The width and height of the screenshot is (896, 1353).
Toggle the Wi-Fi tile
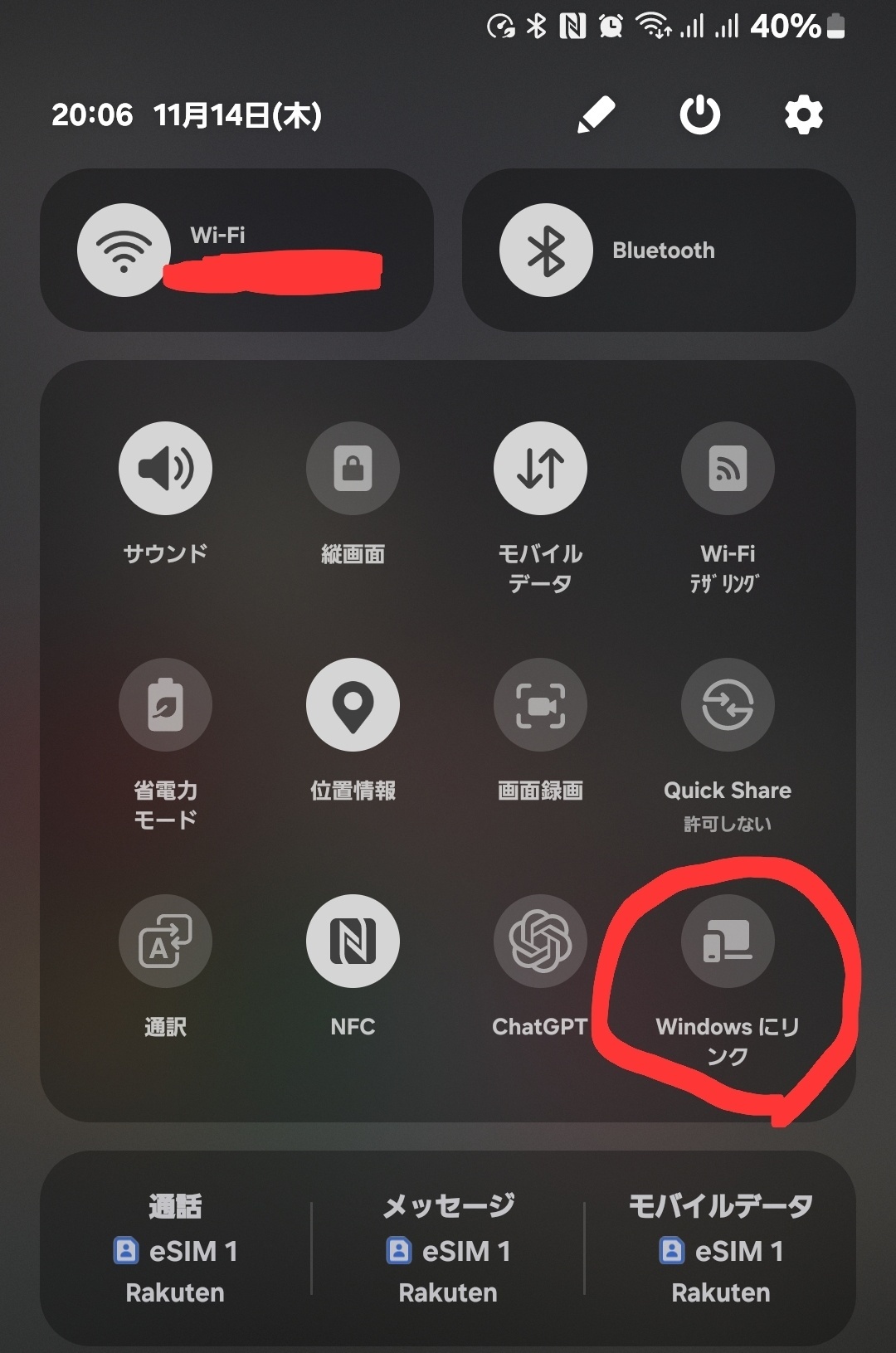(124, 250)
